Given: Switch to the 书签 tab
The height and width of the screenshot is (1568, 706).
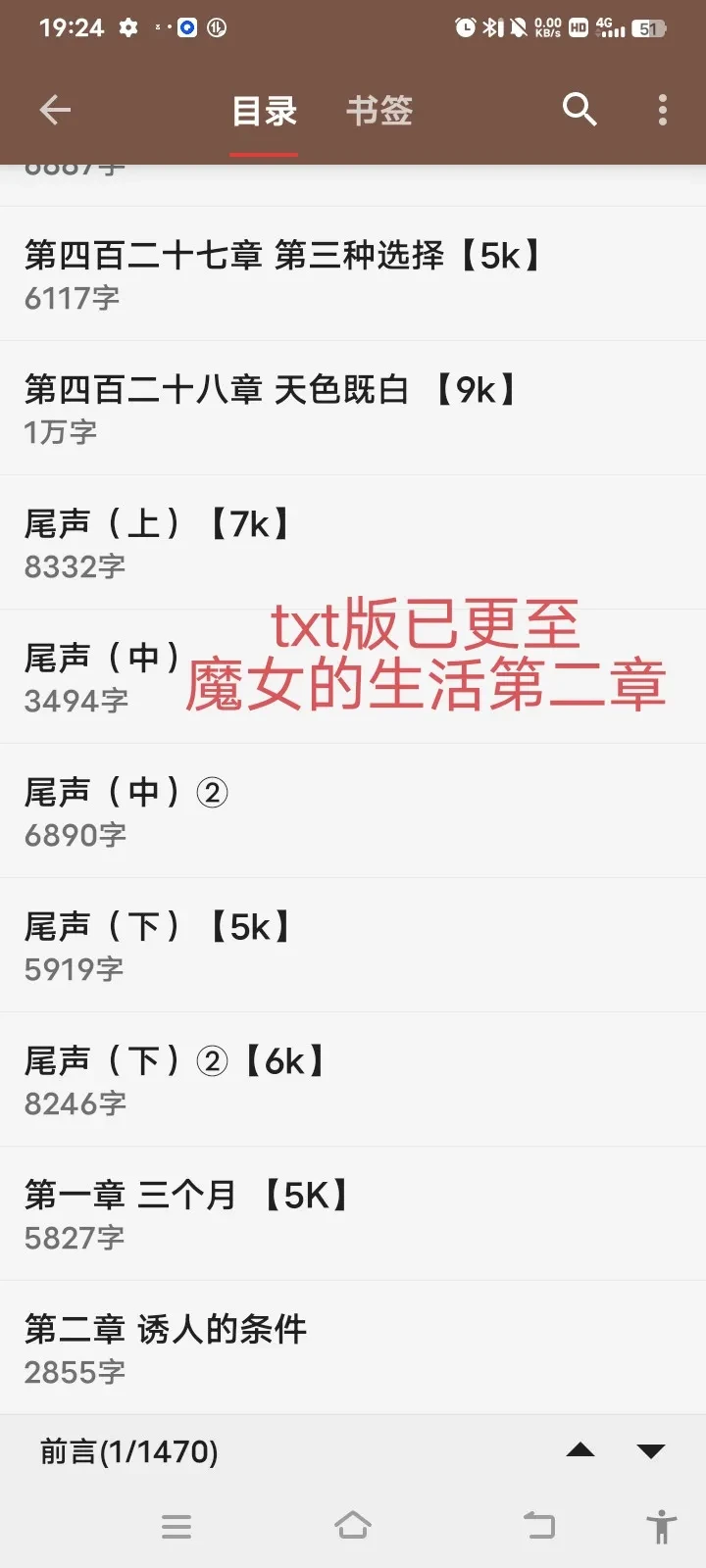Looking at the screenshot, I should coord(379,111).
